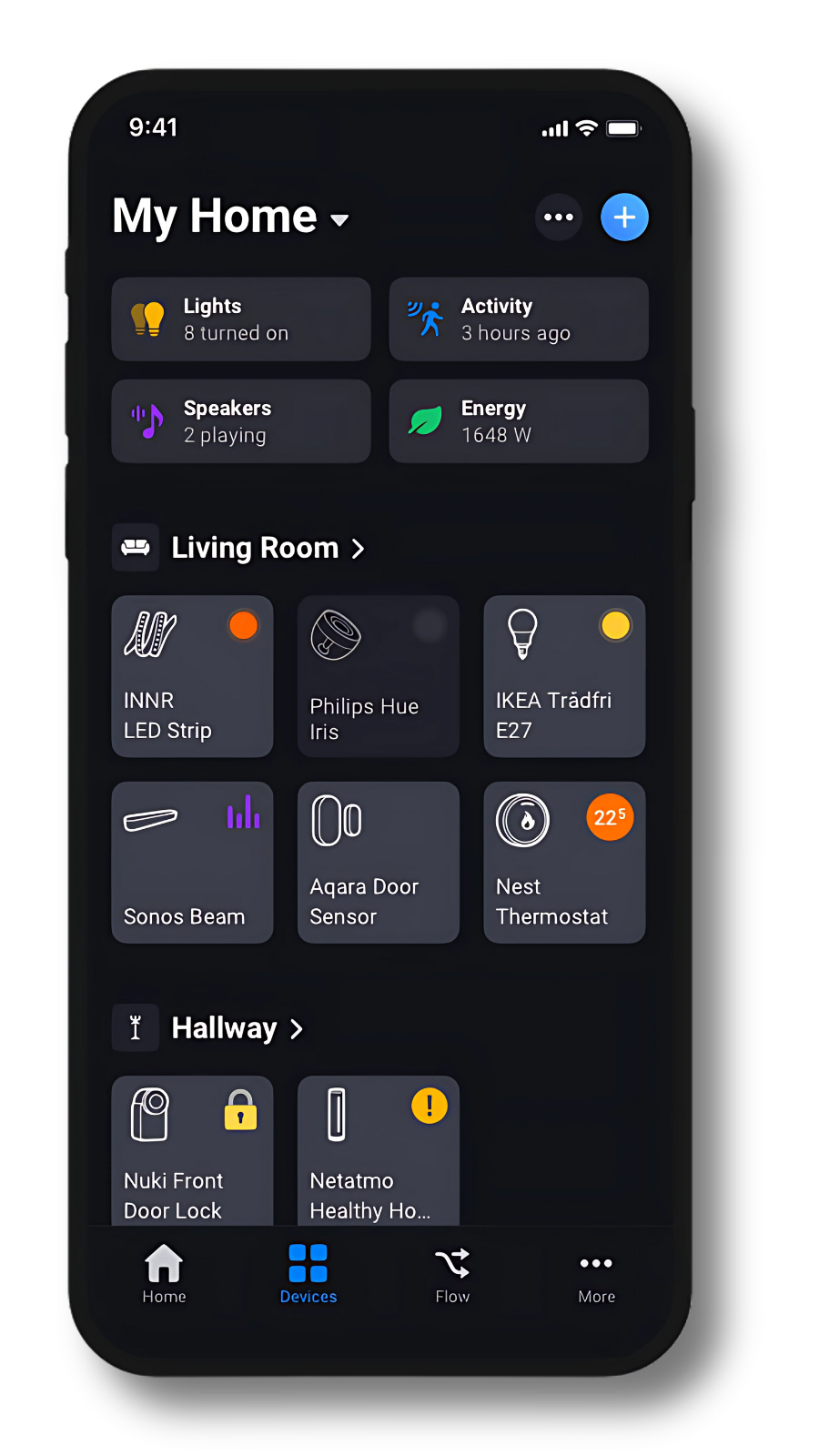View Speakers playing card

pyautogui.click(x=241, y=421)
